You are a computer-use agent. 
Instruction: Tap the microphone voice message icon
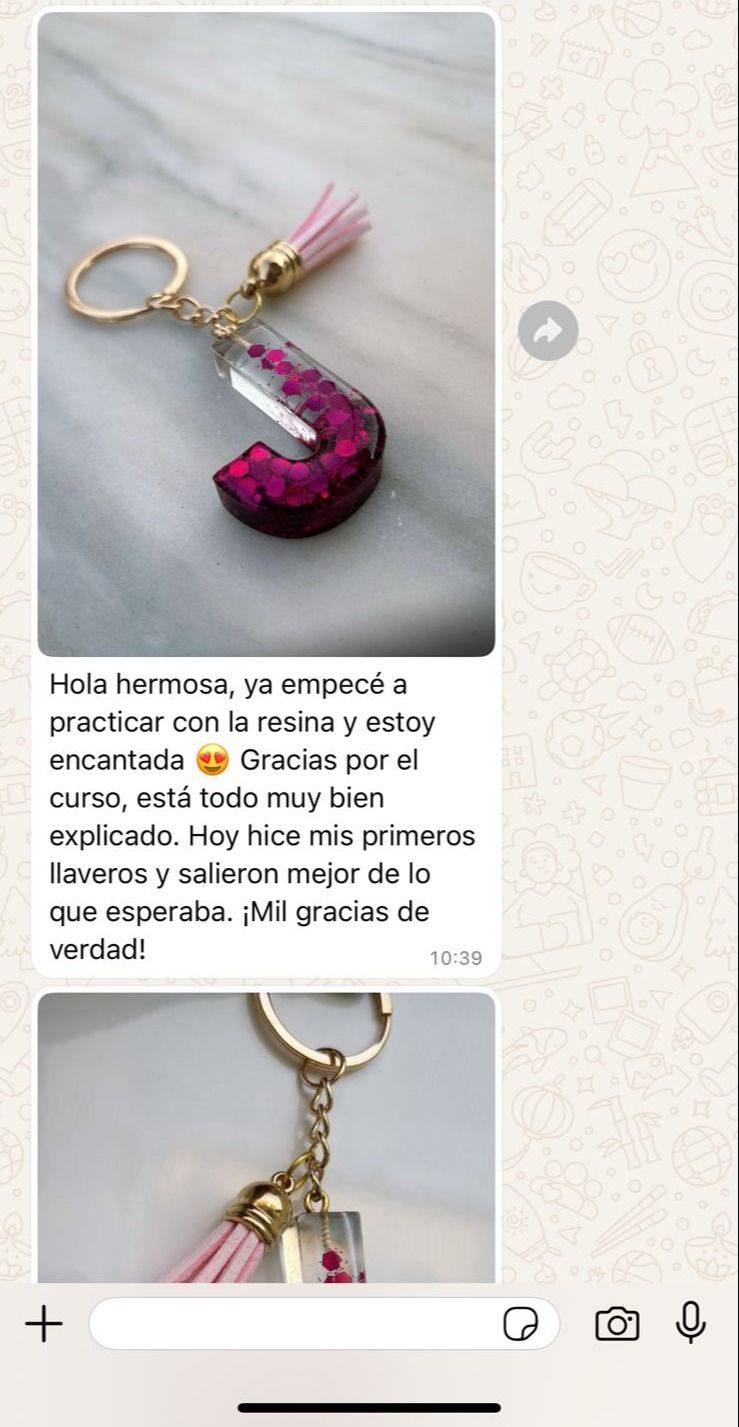click(x=690, y=1323)
